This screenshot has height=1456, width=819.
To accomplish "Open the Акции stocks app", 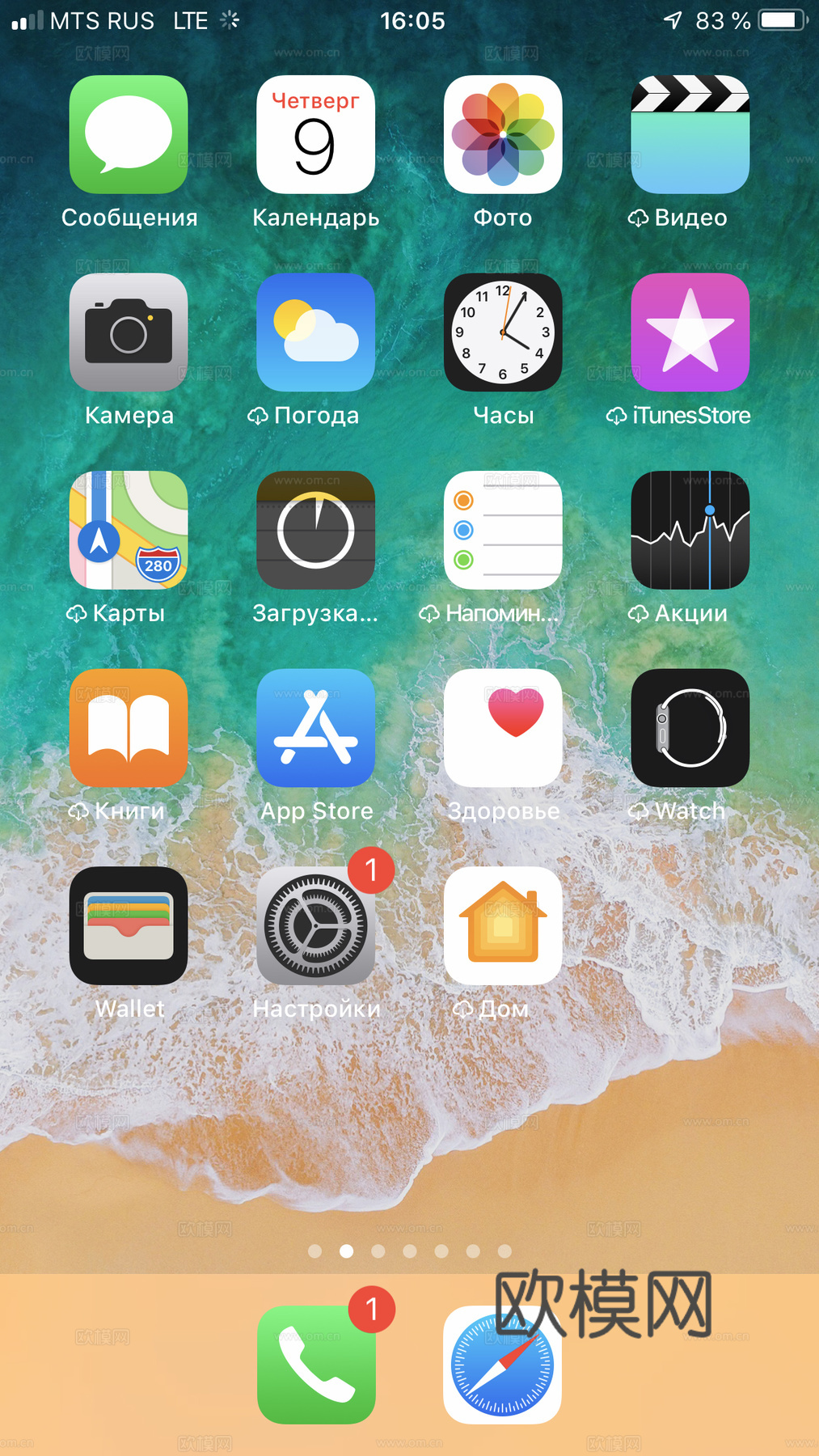I will click(x=690, y=530).
